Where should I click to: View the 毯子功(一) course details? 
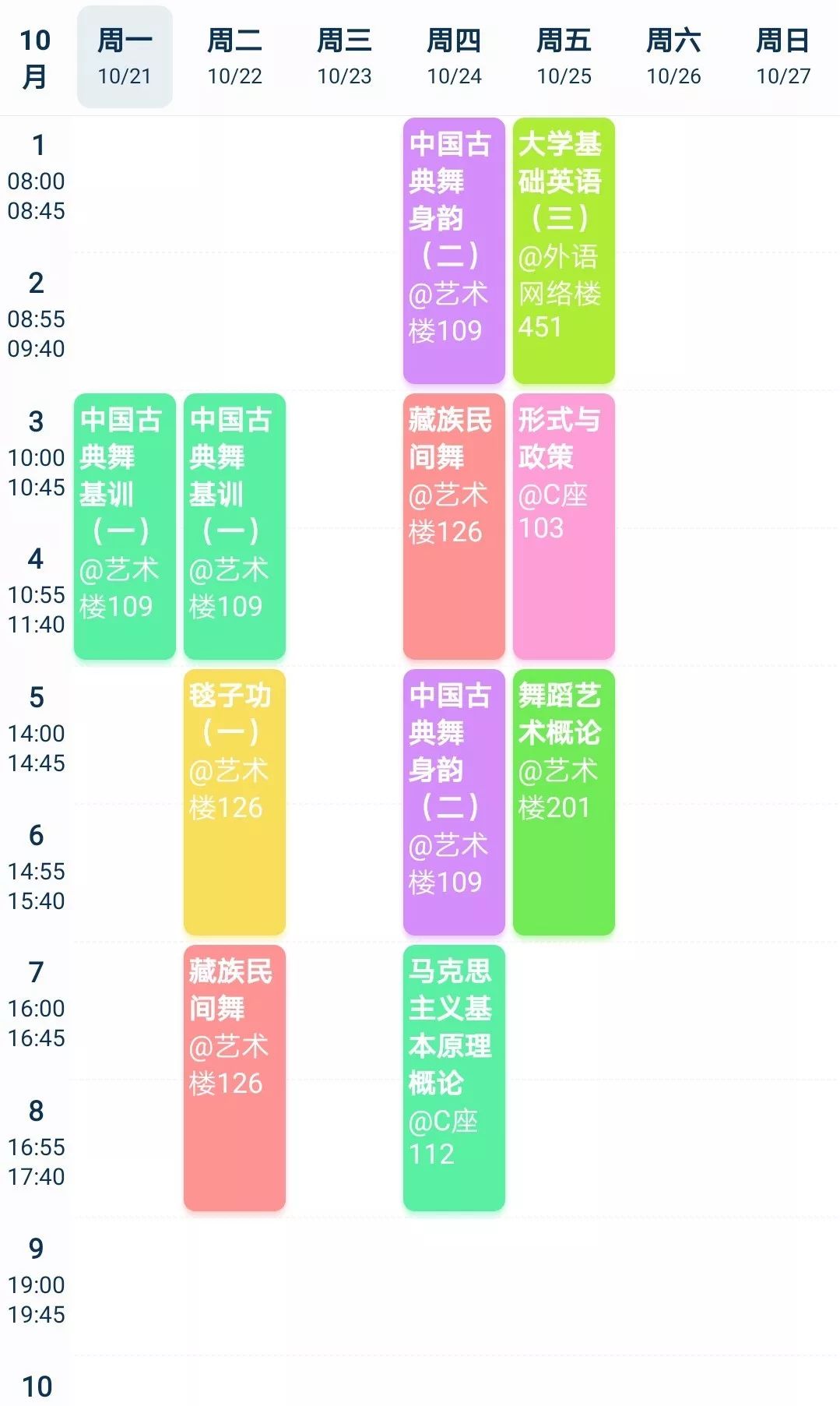pyautogui.click(x=234, y=802)
